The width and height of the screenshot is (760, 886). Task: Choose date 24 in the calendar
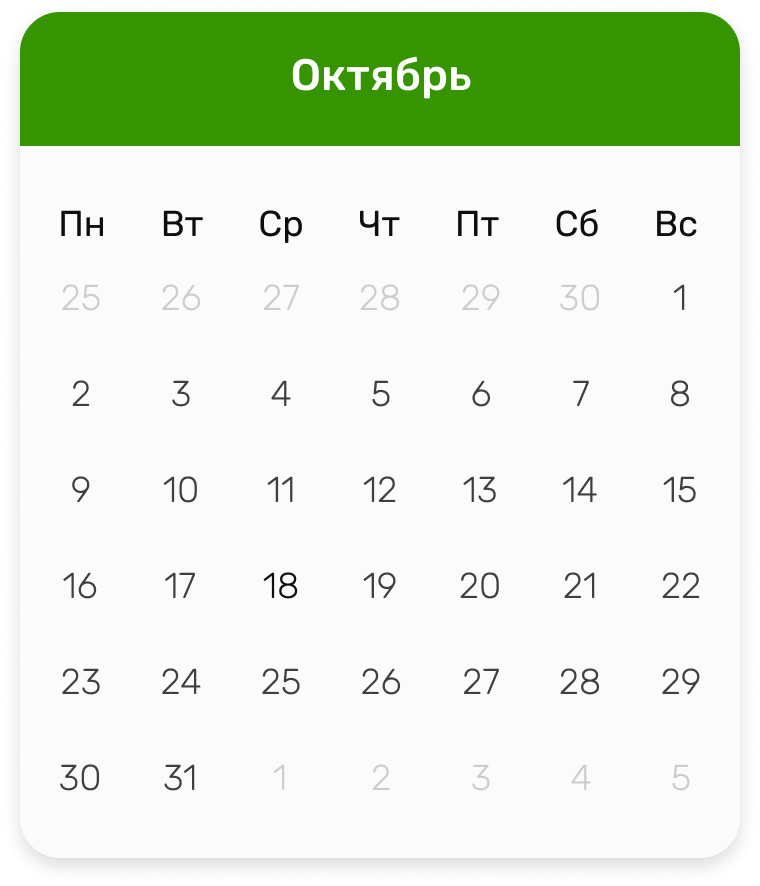coord(180,682)
